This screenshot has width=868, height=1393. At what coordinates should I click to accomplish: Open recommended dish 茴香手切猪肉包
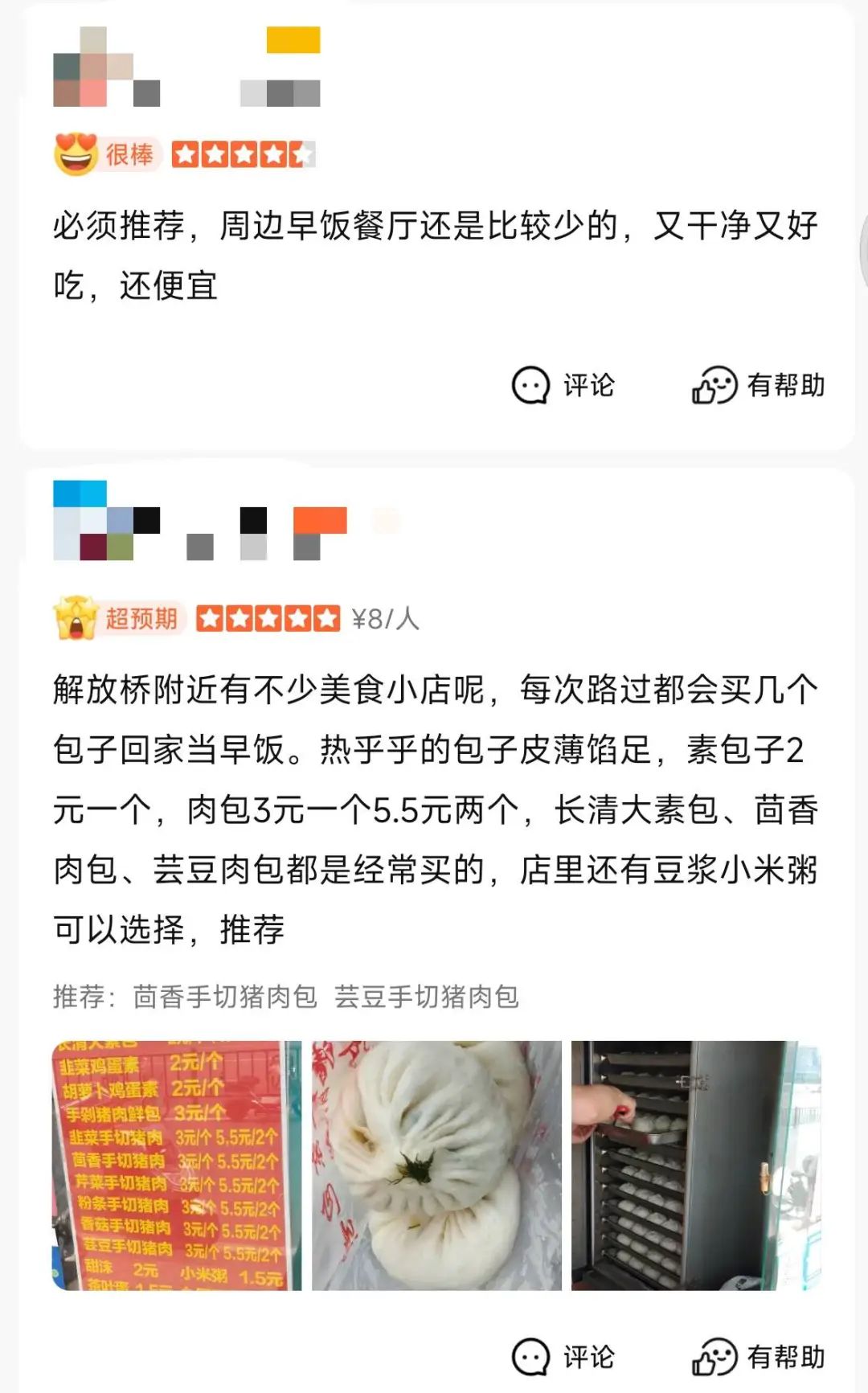point(225,997)
